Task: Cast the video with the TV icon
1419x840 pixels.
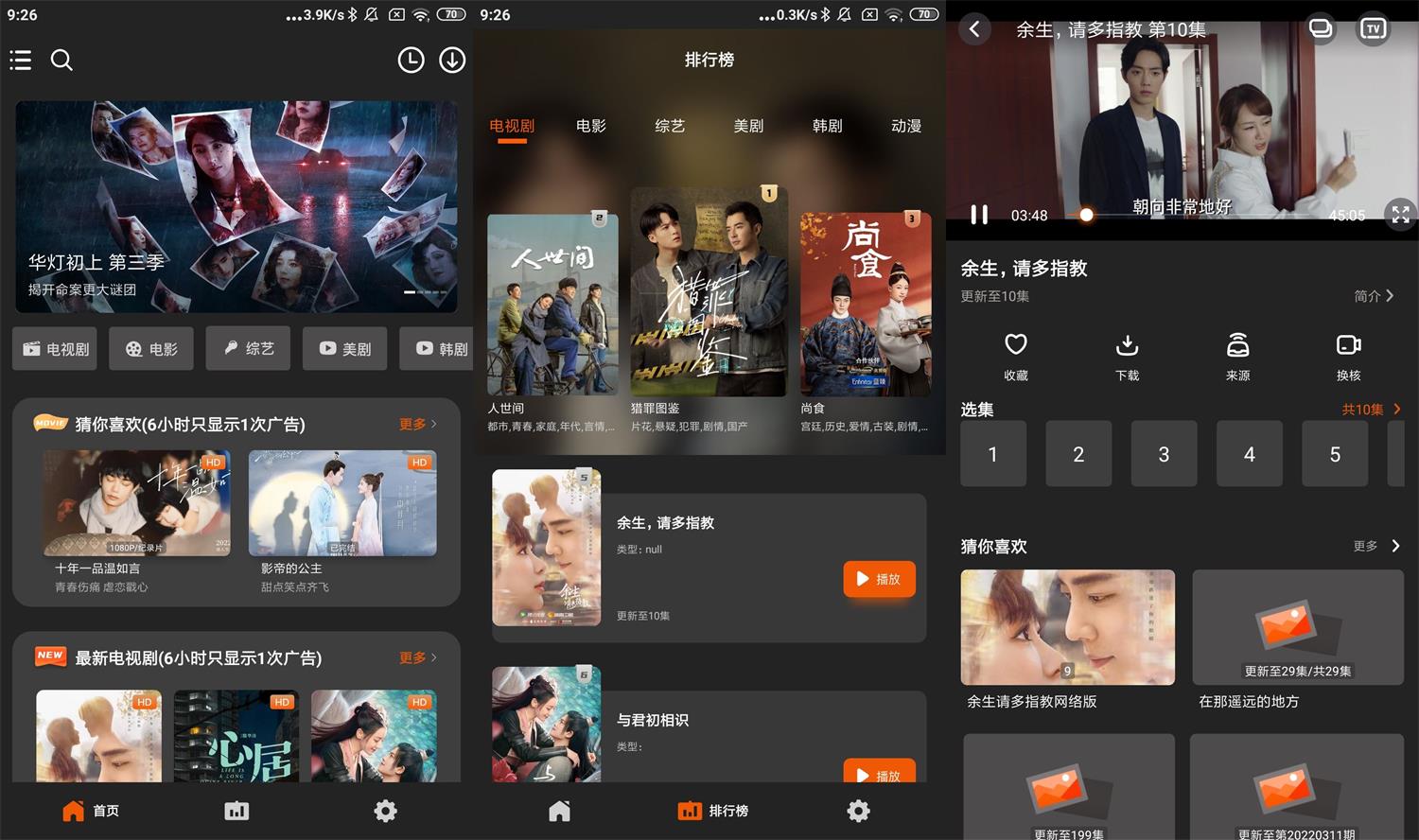Action: (x=1373, y=29)
